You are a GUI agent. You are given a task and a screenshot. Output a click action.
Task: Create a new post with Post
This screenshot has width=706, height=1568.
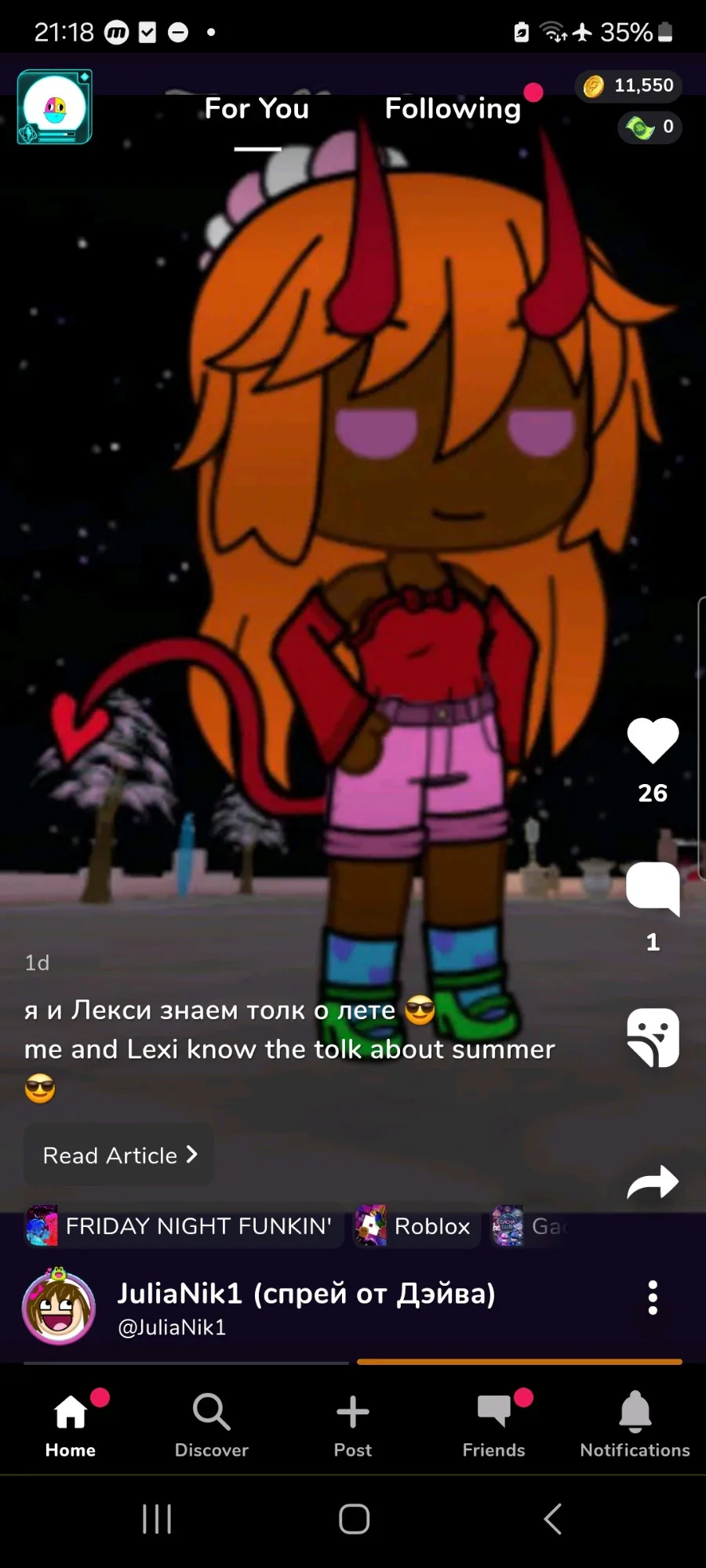pos(353,1425)
